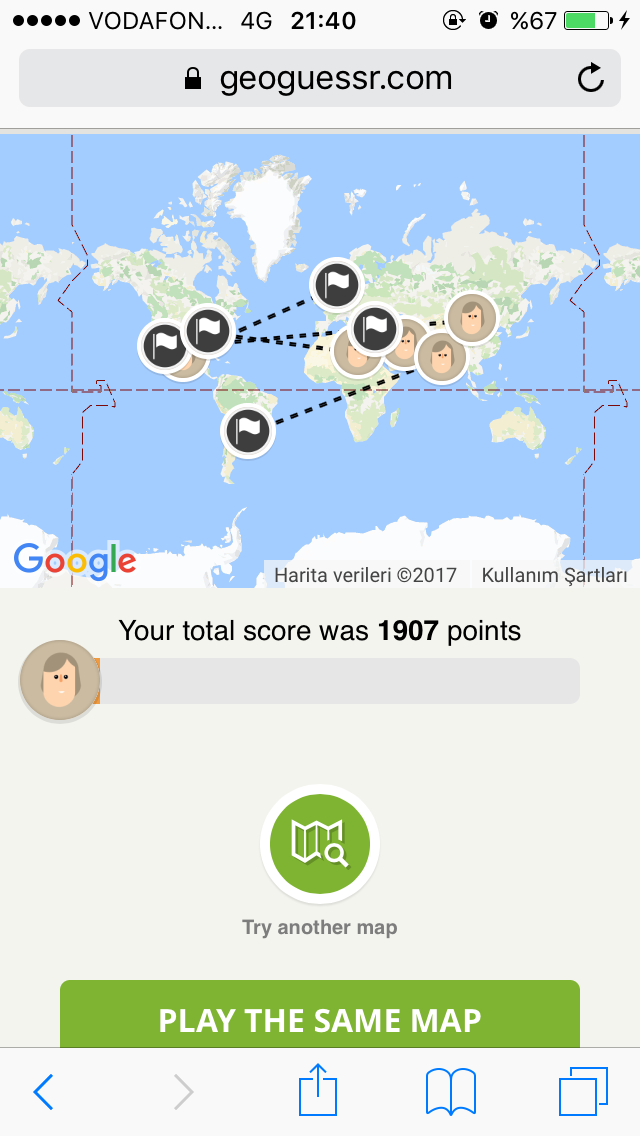
Task: Open the Kullanım Şartları link
Action: point(554,575)
